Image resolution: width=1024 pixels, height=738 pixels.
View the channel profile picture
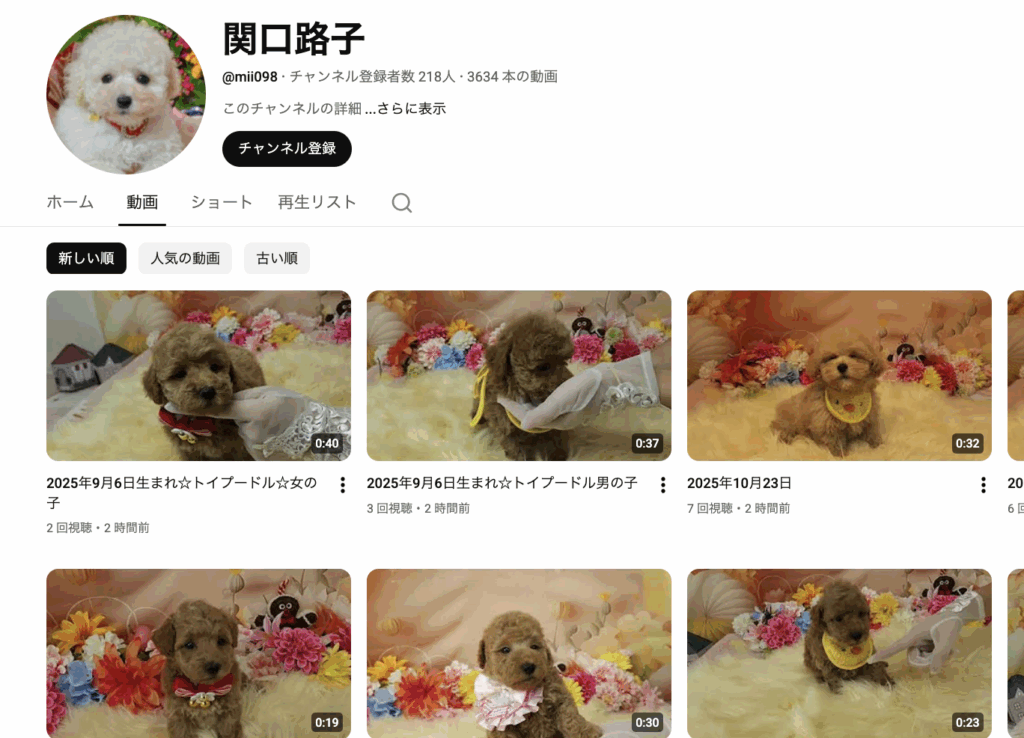(x=125, y=95)
